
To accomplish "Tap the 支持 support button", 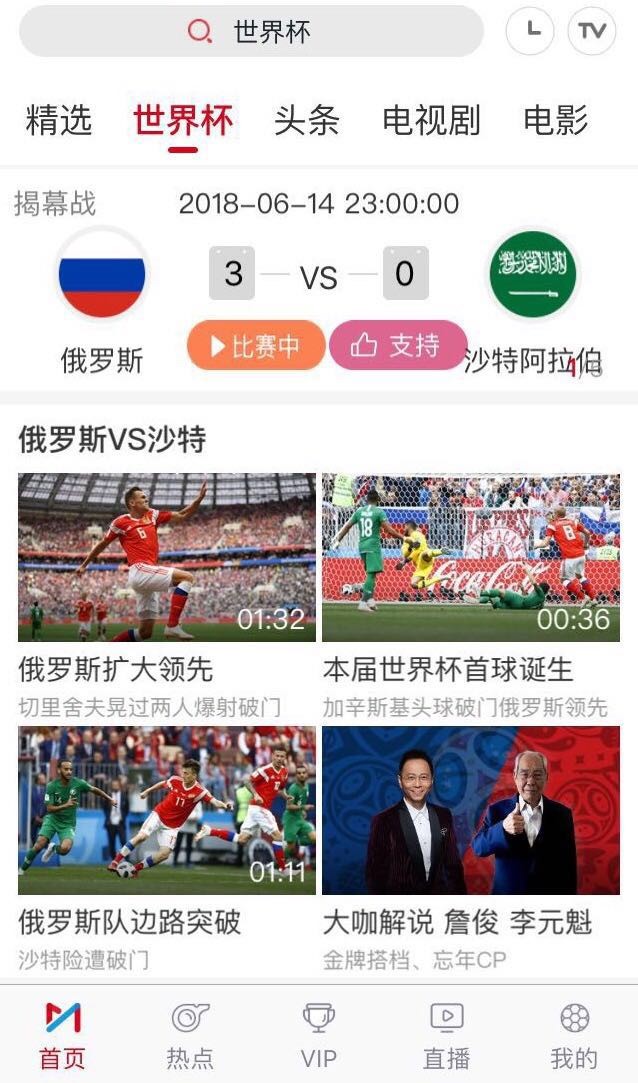I will click(397, 346).
